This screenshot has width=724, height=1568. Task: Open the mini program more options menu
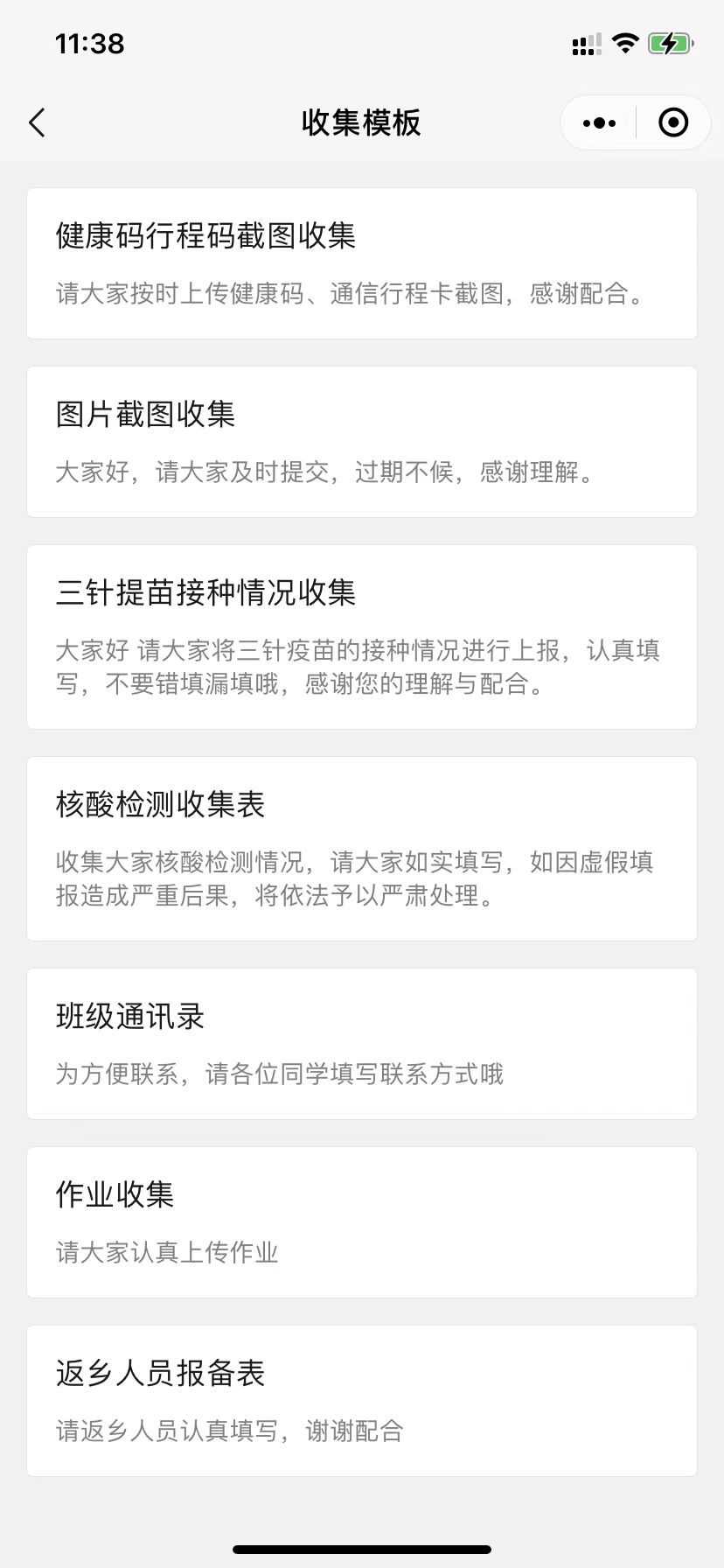click(x=599, y=122)
